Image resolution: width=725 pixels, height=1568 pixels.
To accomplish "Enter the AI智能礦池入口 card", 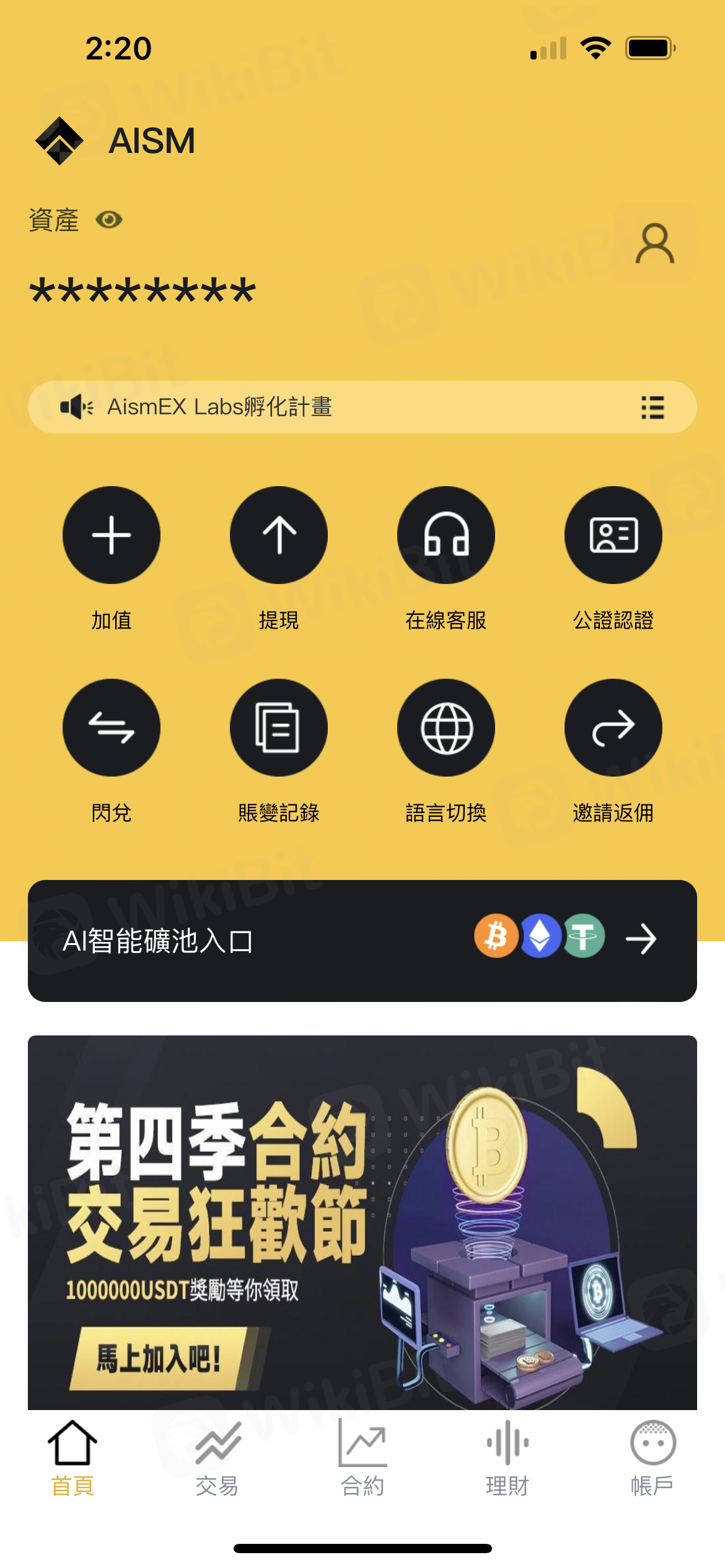I will (x=362, y=941).
